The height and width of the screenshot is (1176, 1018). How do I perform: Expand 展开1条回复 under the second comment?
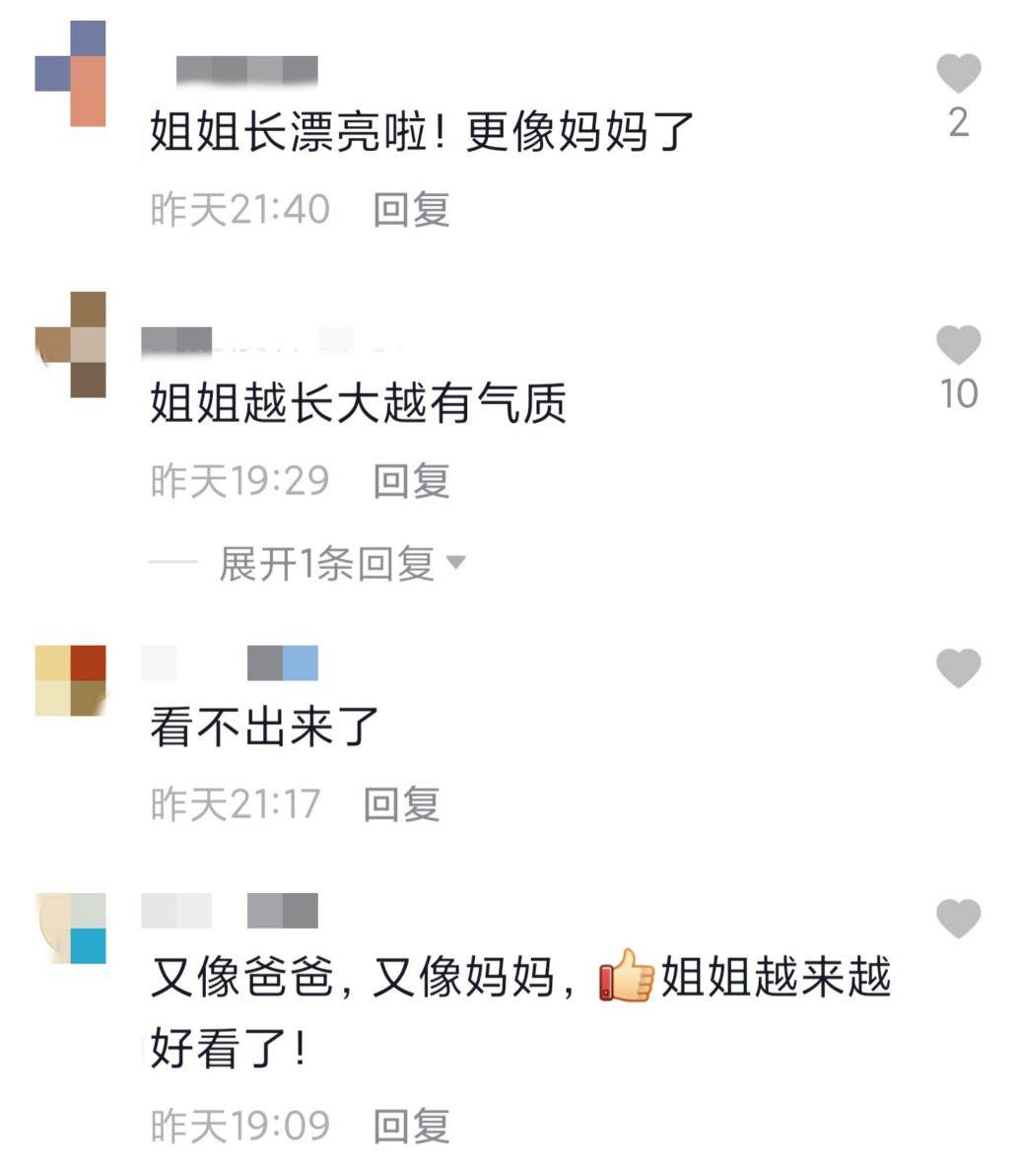click(x=340, y=564)
